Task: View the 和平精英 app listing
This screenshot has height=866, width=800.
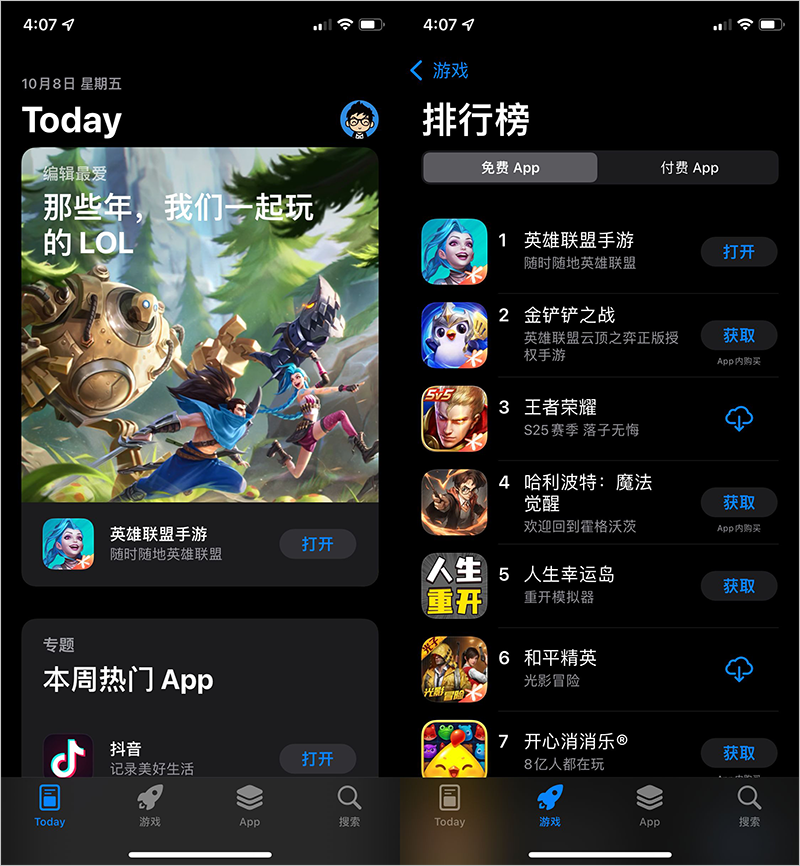Action: (x=560, y=667)
